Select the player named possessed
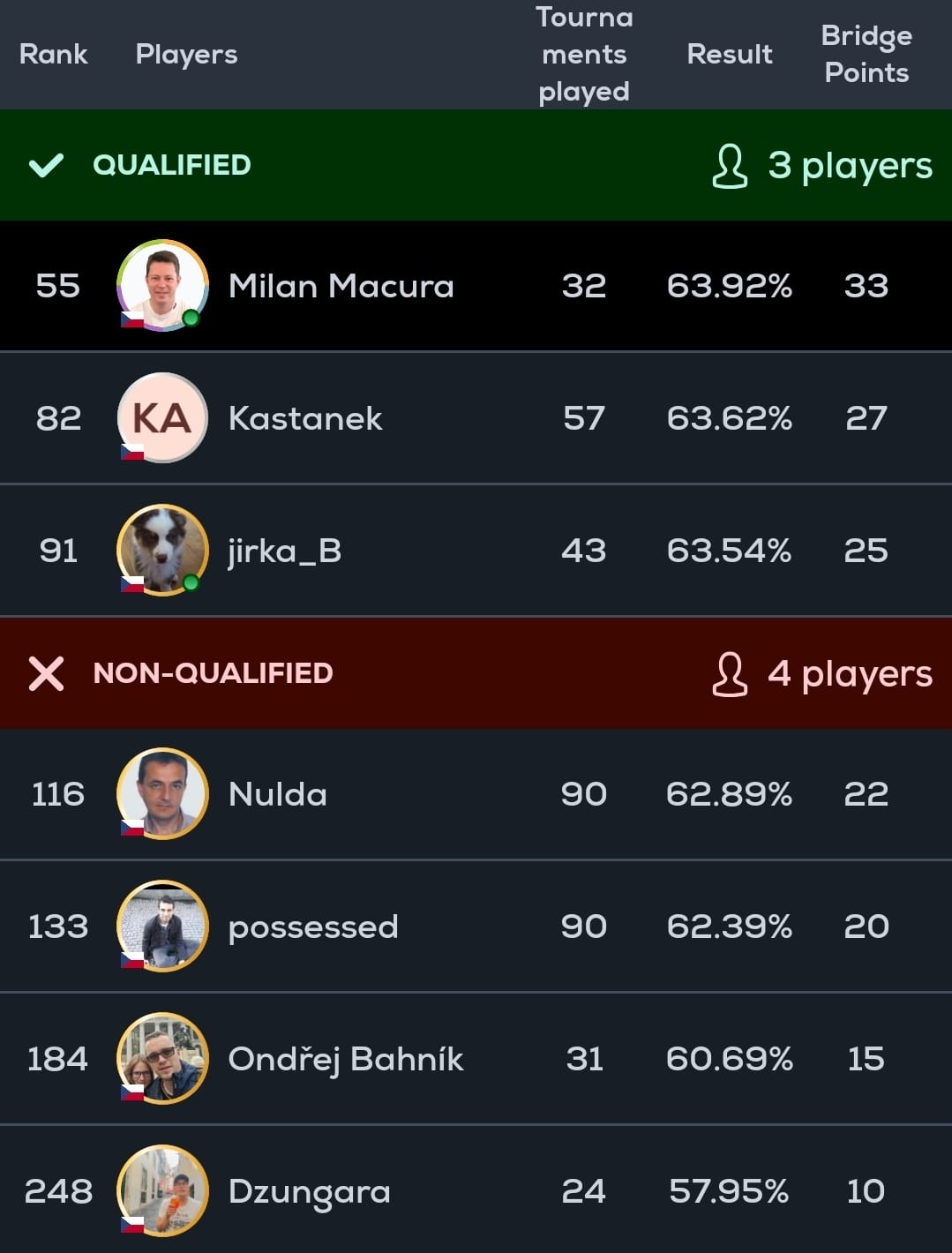Viewport: 952px width, 1253px height. 312,927
